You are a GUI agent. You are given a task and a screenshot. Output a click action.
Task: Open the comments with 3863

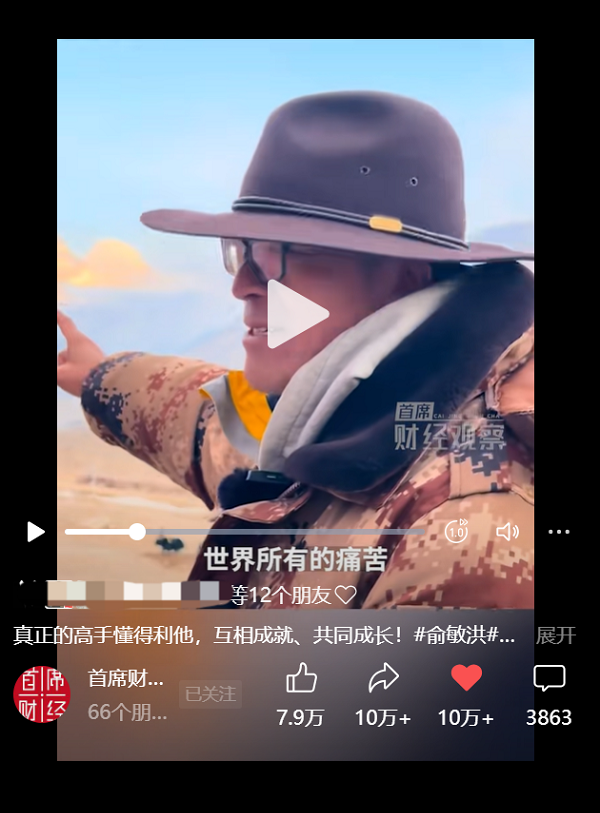(549, 679)
